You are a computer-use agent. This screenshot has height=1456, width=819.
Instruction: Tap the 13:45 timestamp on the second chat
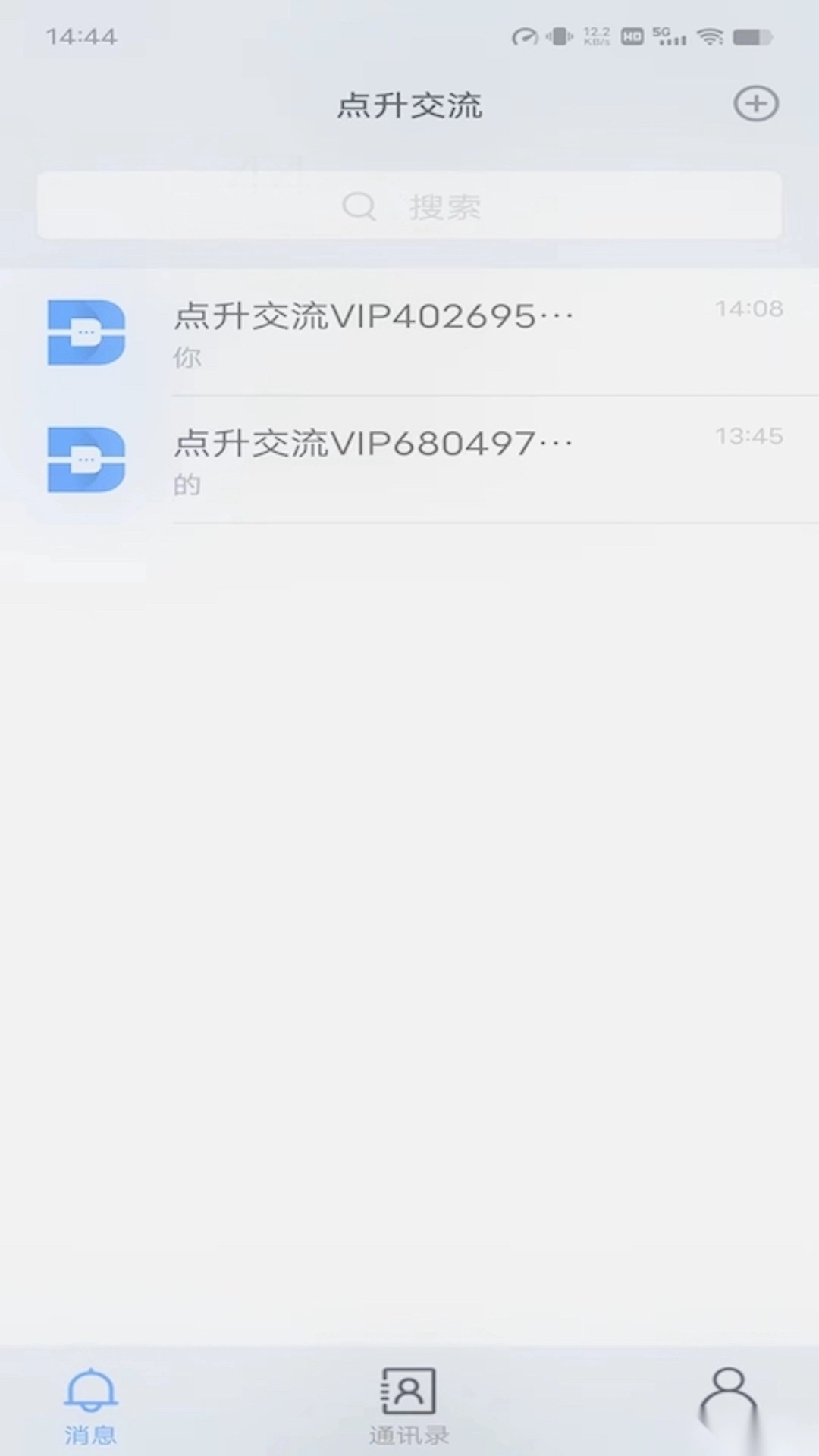[749, 435]
